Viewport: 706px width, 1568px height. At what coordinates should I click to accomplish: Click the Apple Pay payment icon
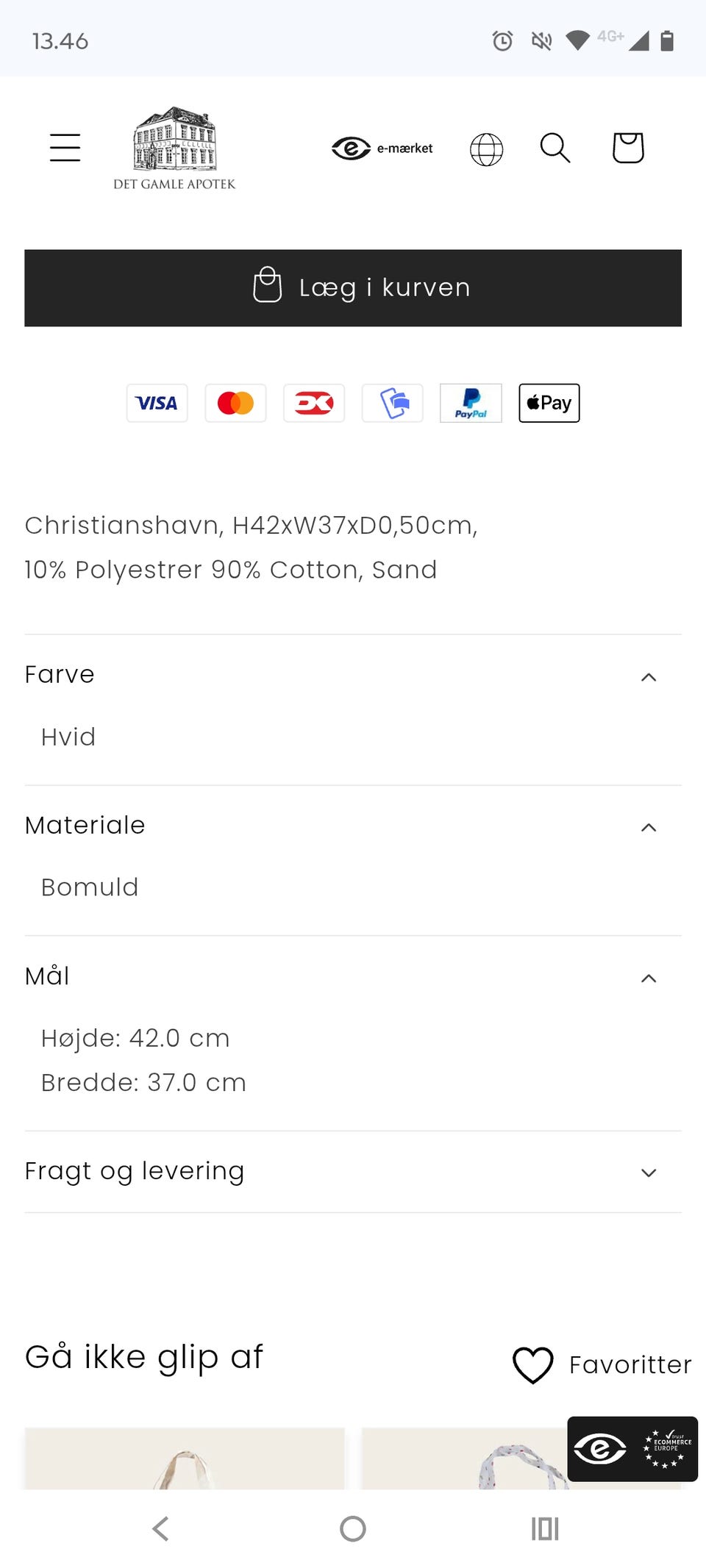[549, 403]
